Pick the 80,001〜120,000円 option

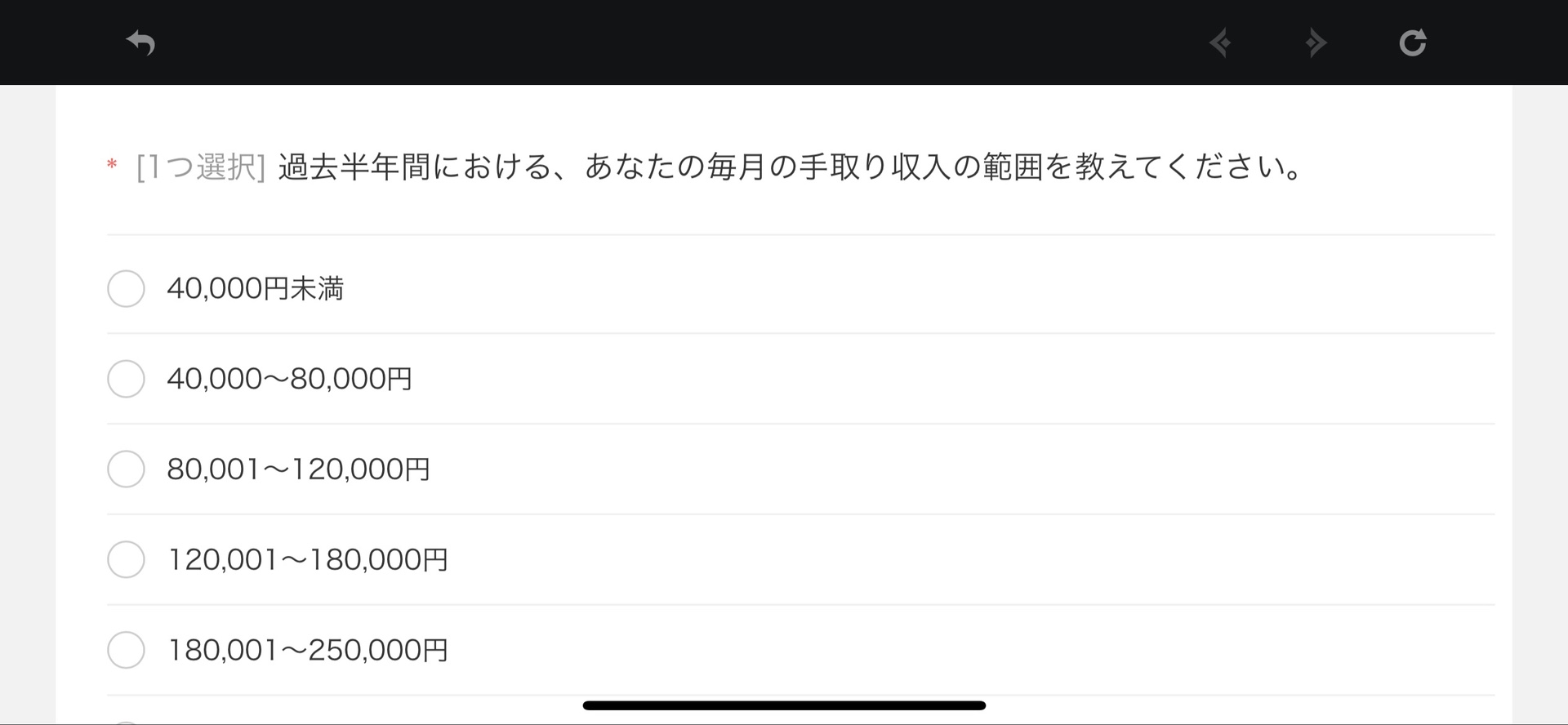coord(127,469)
